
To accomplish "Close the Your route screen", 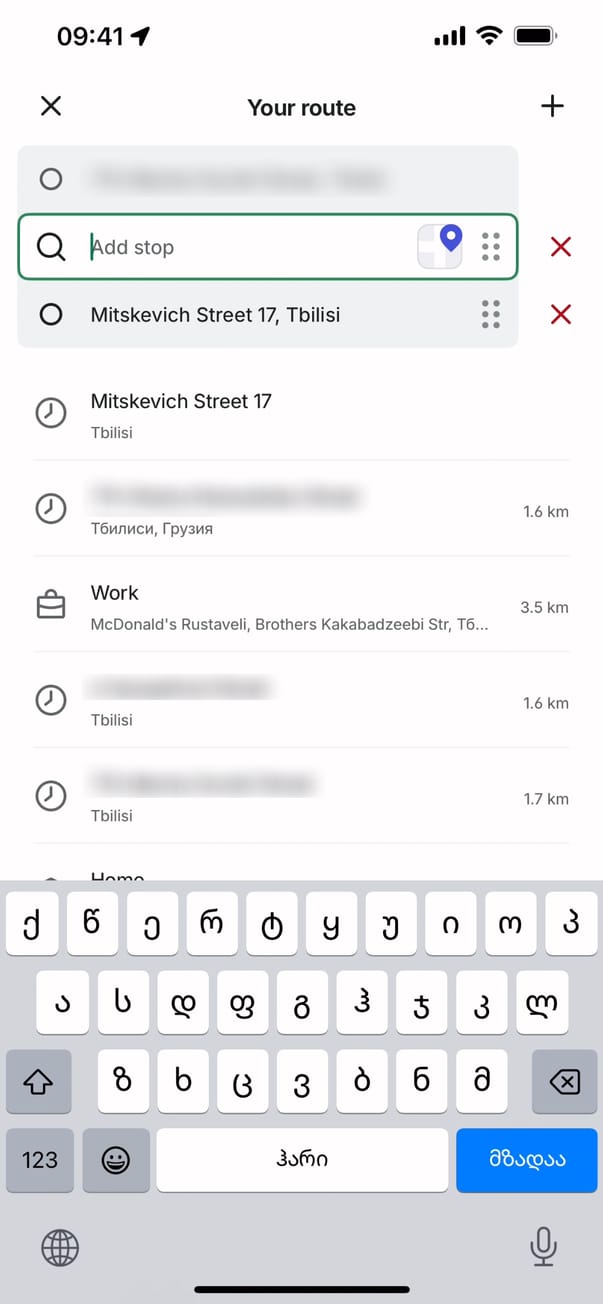I will (51, 106).
